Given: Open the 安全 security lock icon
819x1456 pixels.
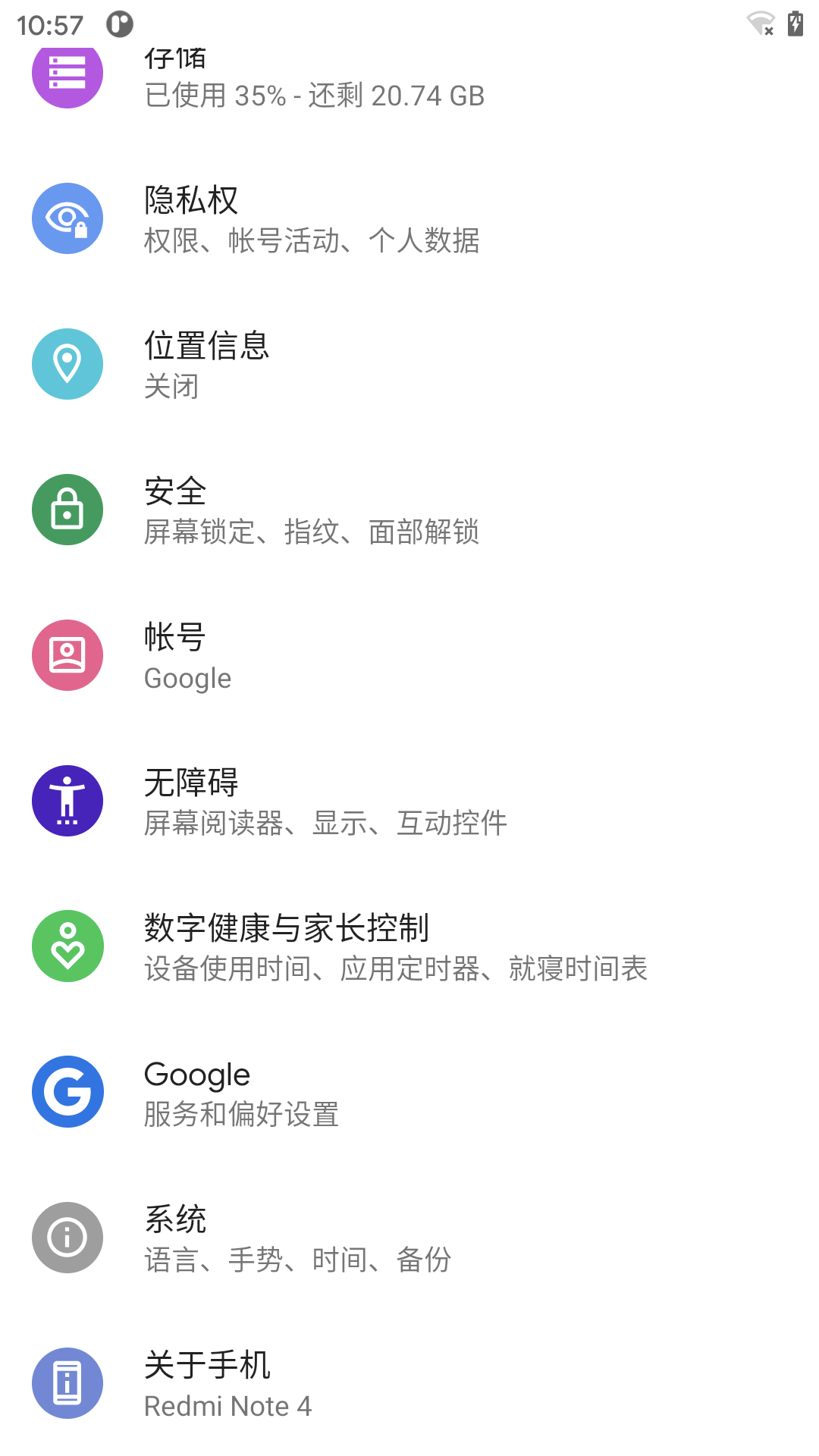Looking at the screenshot, I should [x=67, y=510].
